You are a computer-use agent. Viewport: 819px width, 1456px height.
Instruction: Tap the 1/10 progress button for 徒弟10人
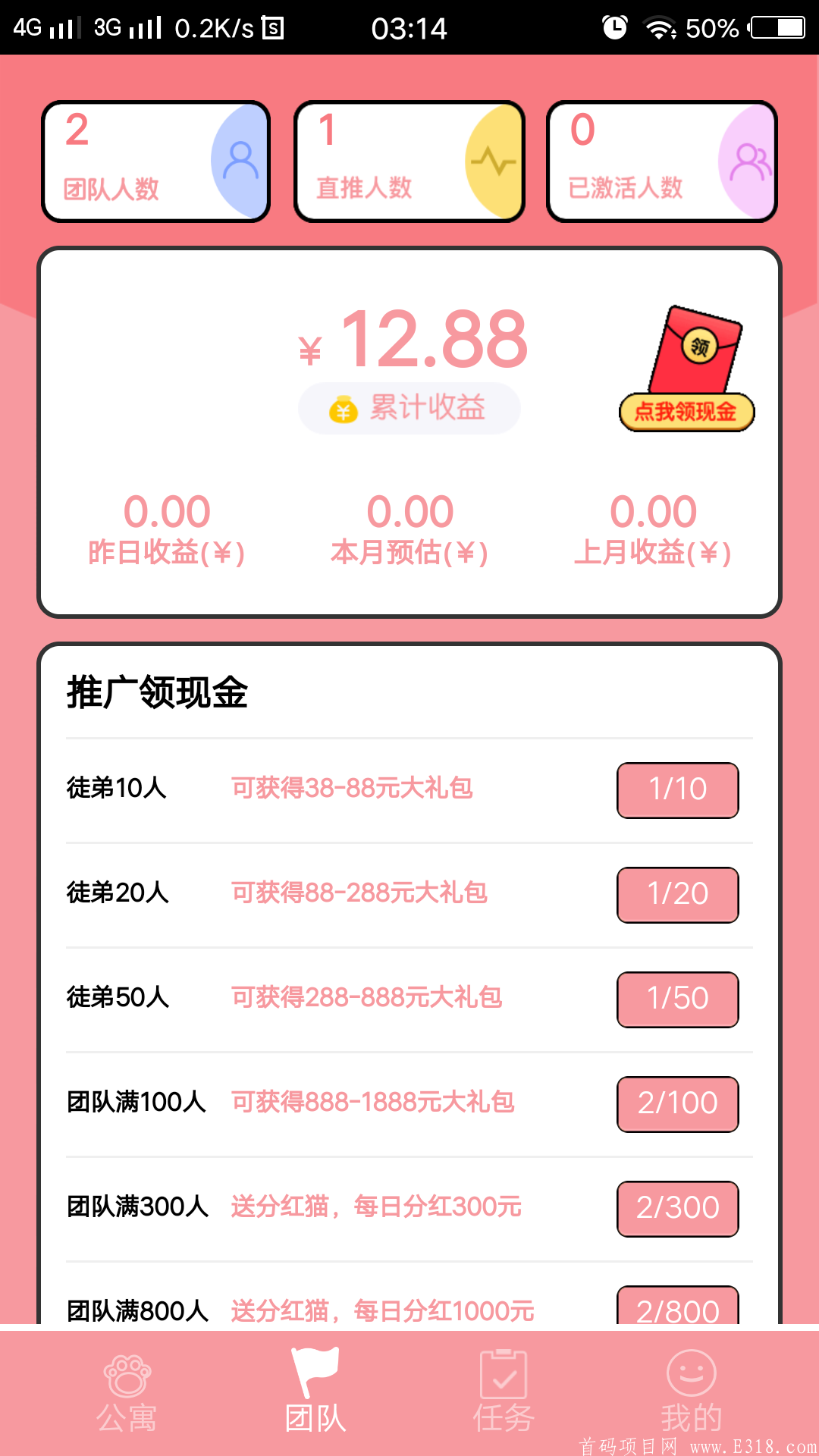pos(678,790)
